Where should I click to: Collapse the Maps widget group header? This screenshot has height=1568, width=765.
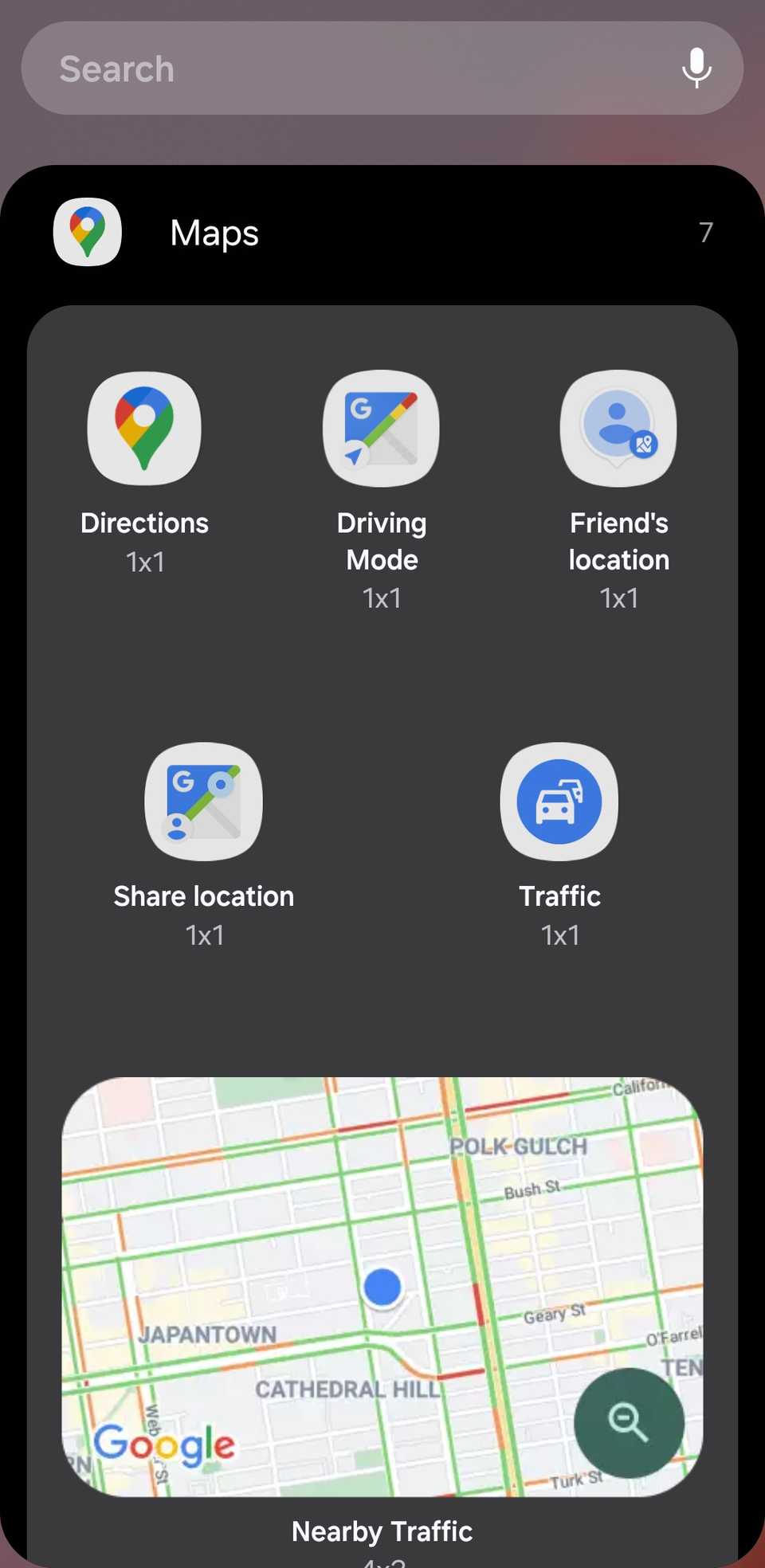[382, 233]
